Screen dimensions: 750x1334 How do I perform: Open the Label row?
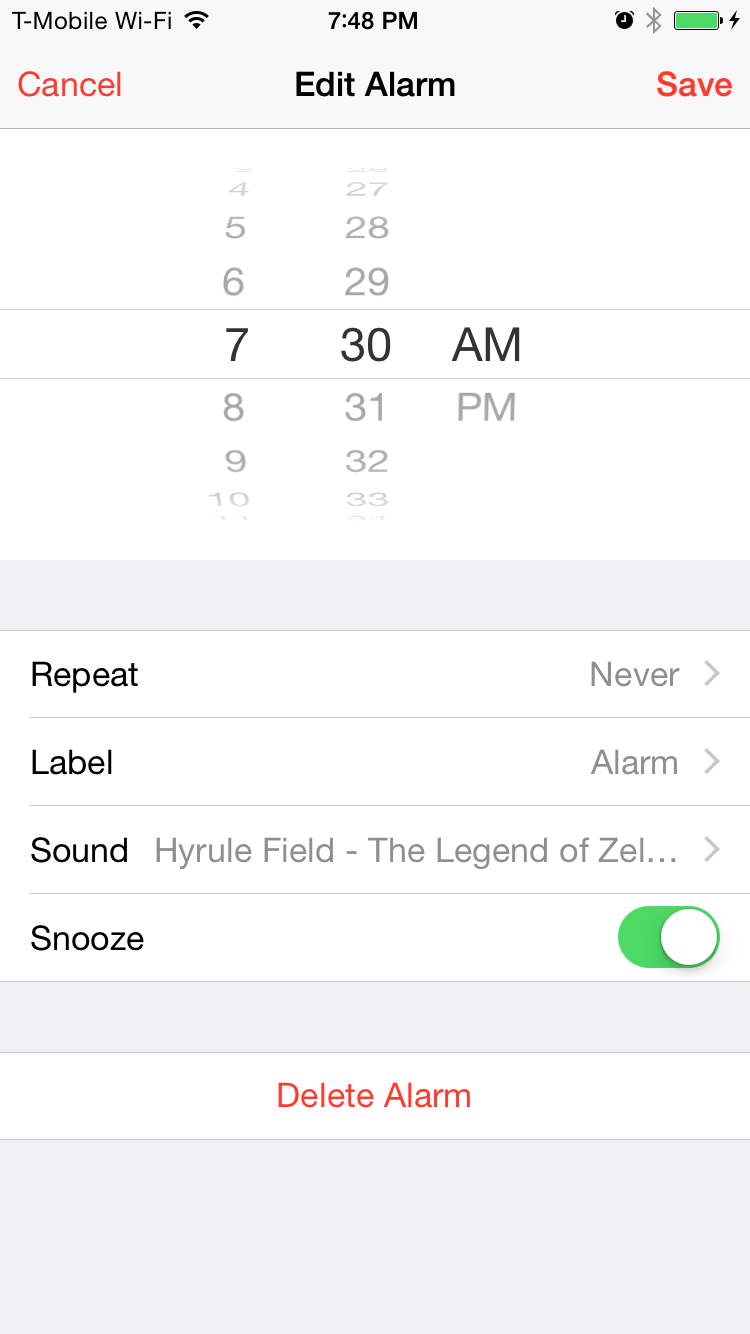point(375,762)
